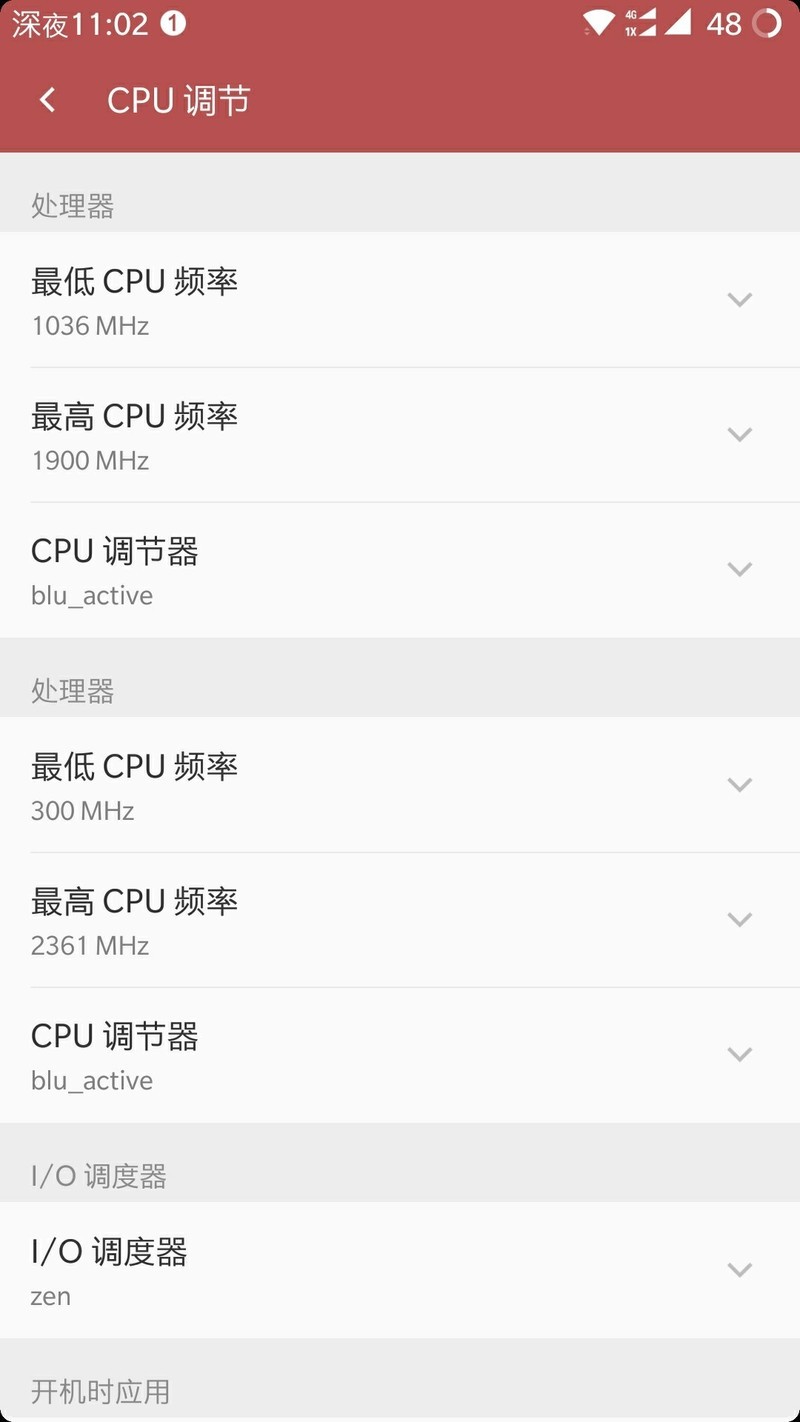Tap the second 处理器 section header
The image size is (800, 1422).
pyautogui.click(x=73, y=691)
